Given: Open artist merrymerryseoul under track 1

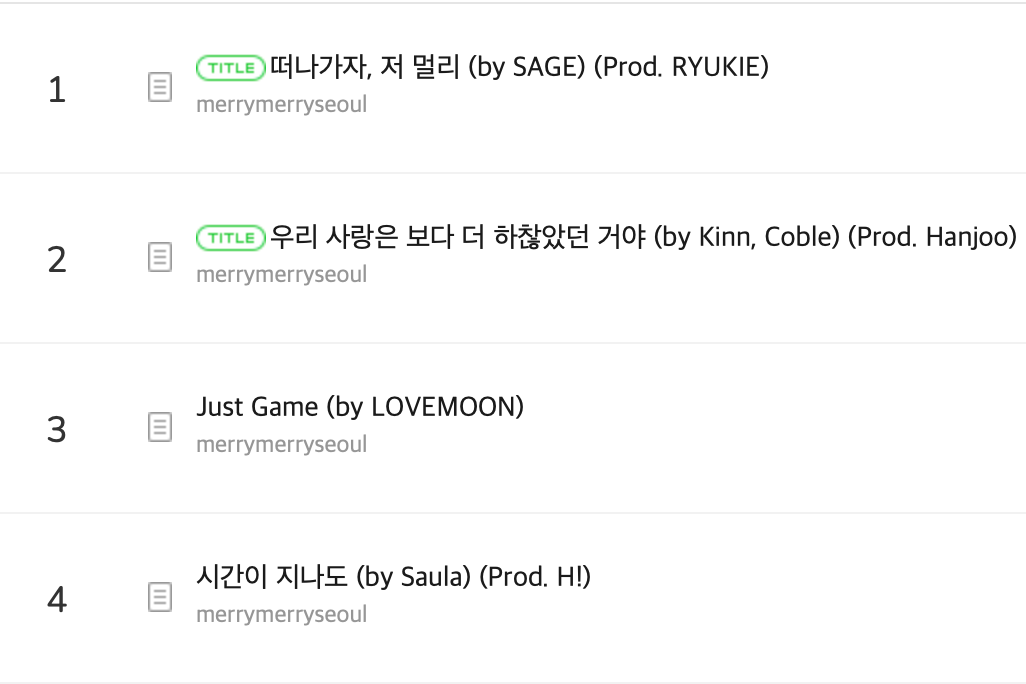Looking at the screenshot, I should [x=281, y=105].
